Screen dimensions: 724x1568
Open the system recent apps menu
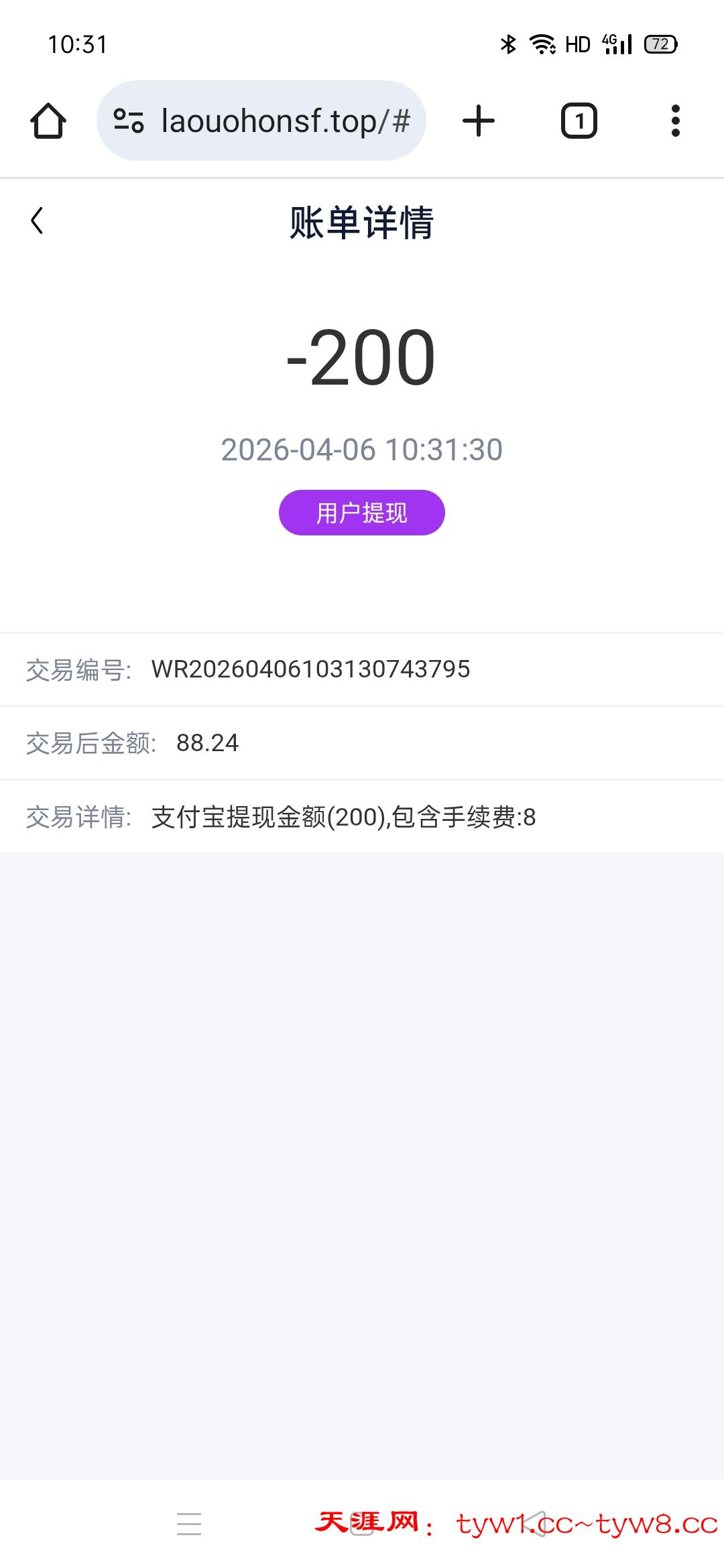click(189, 1524)
